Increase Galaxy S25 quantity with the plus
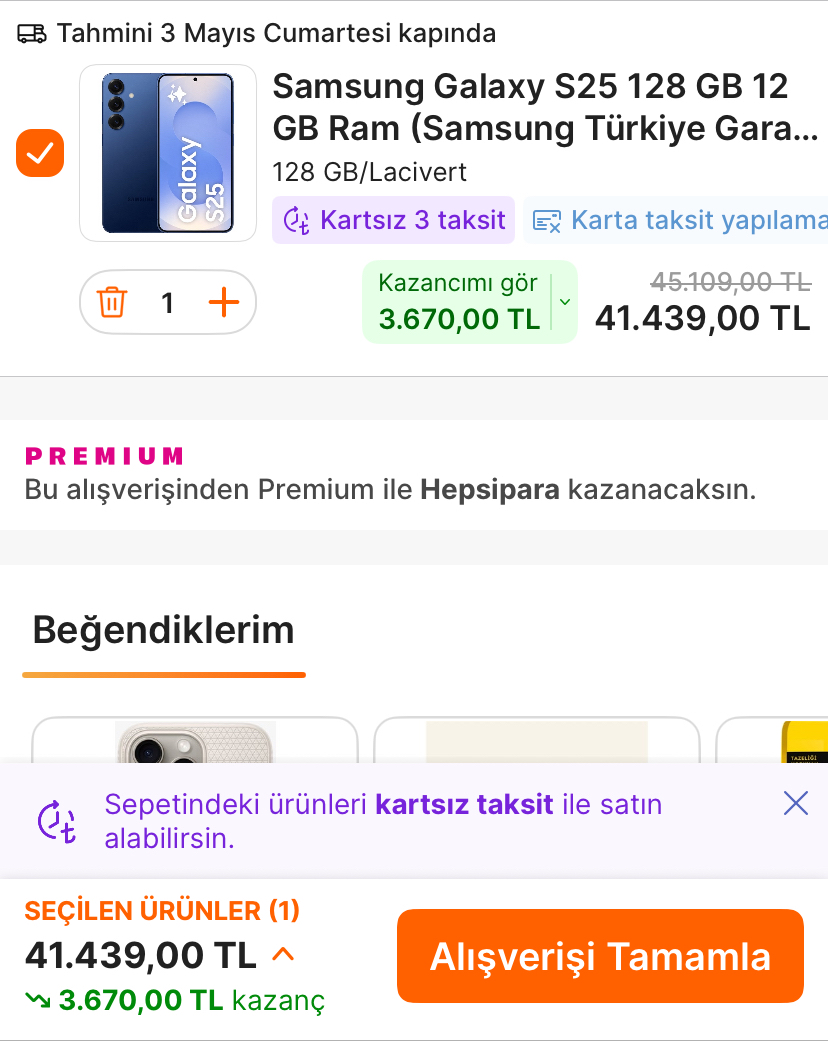Screen dimensions: 828x1041 [x=224, y=302]
